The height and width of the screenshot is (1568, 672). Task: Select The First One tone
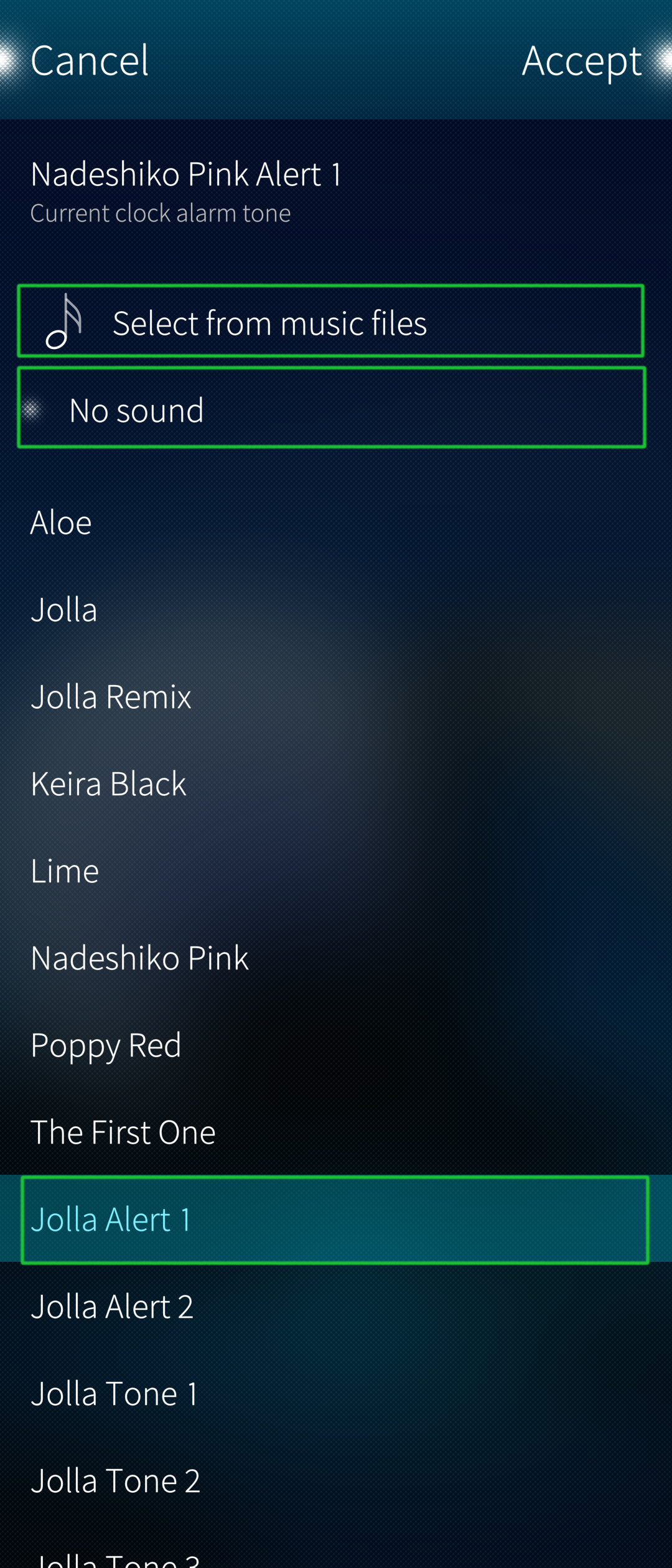[x=123, y=1132]
